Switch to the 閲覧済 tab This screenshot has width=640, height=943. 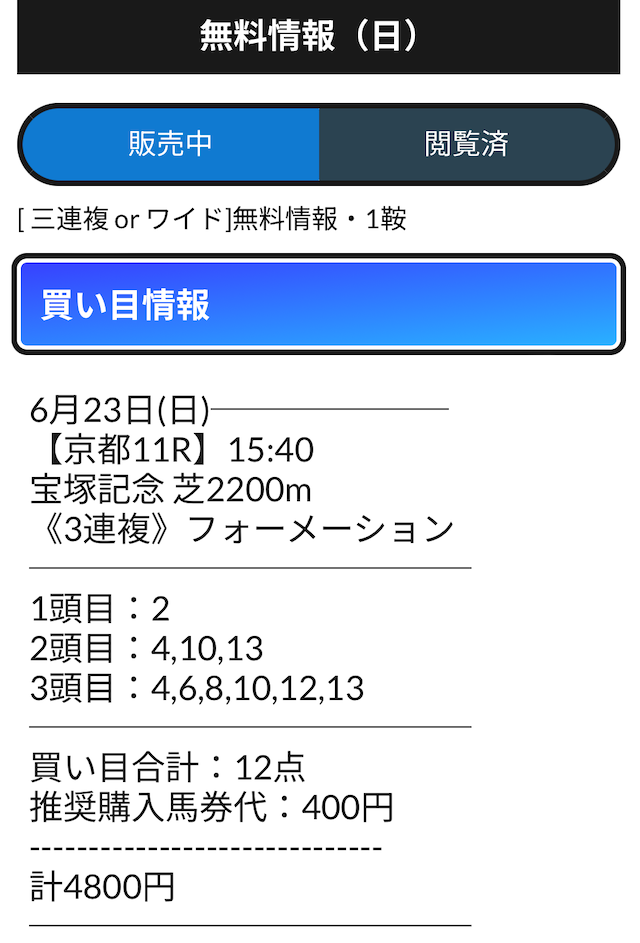466,144
